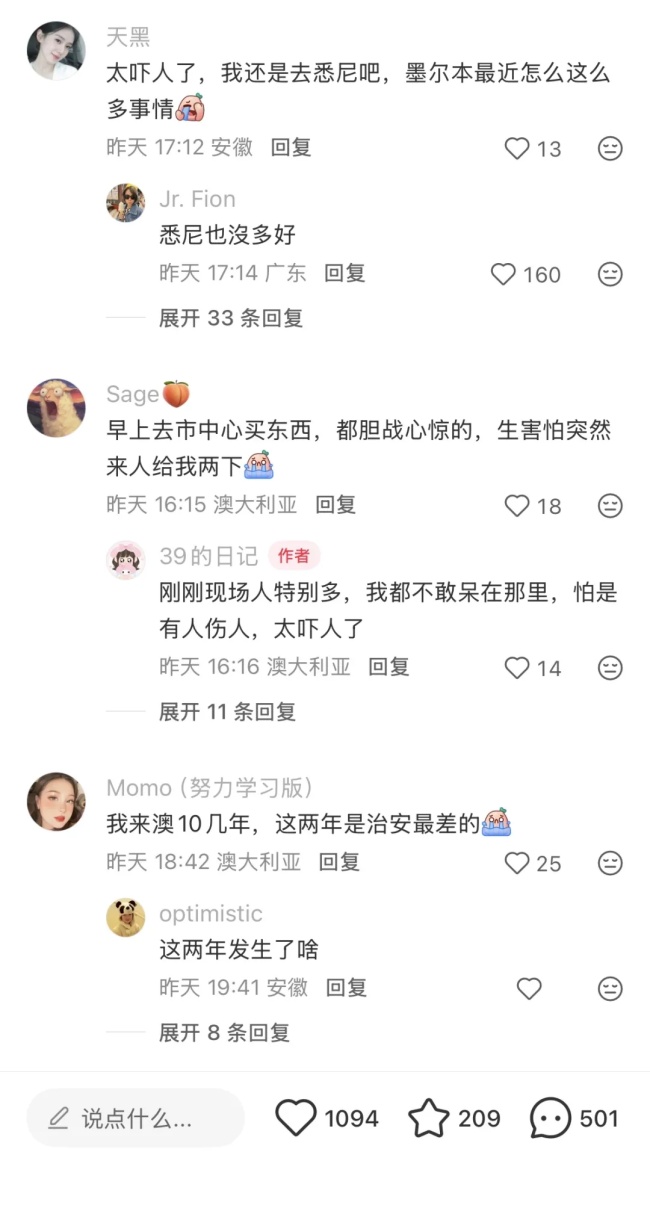Like optimistic's reply
650x1217 pixels.
[529, 989]
